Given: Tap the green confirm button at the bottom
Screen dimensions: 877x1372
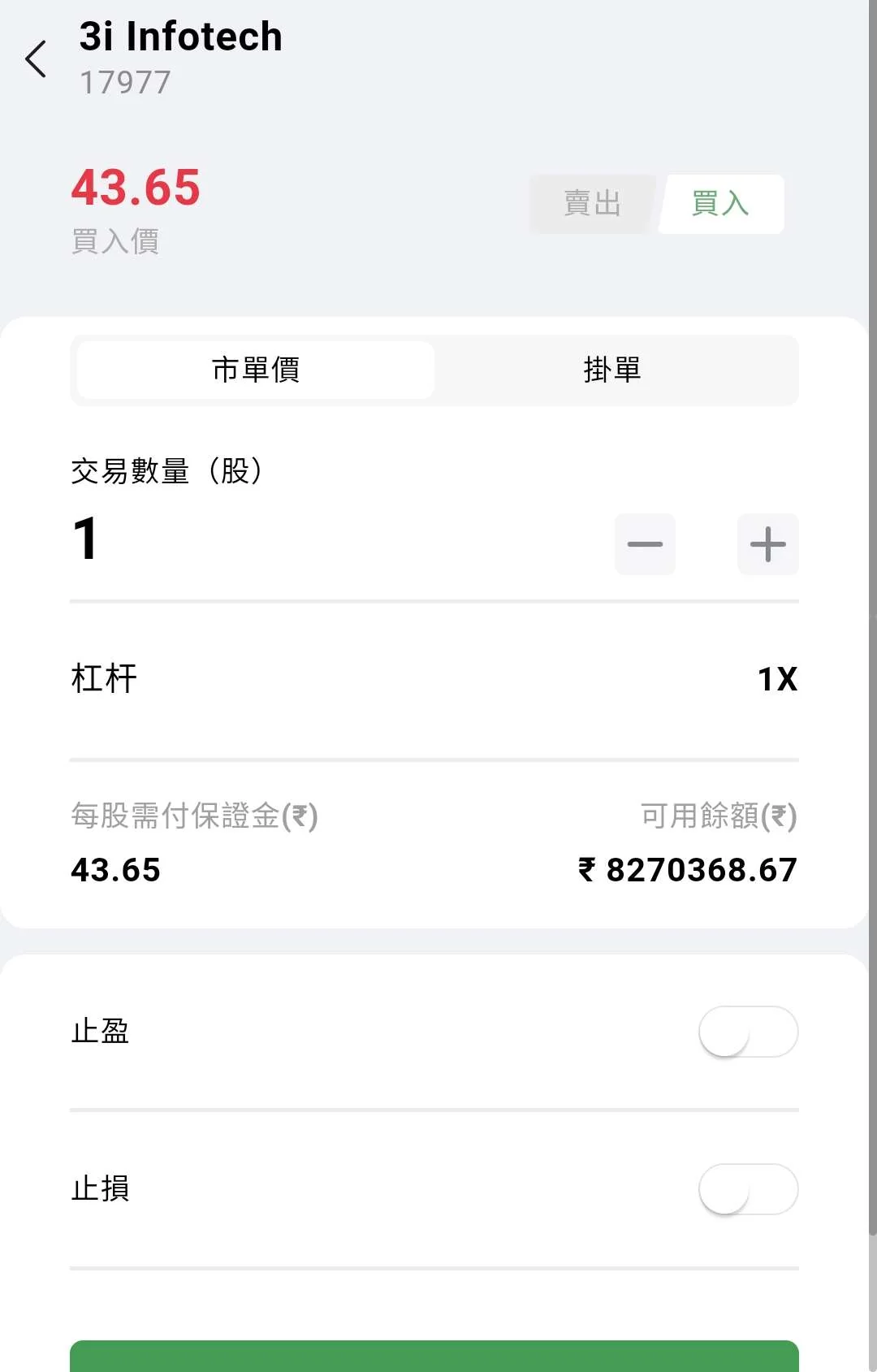Looking at the screenshot, I should 434,1356.
